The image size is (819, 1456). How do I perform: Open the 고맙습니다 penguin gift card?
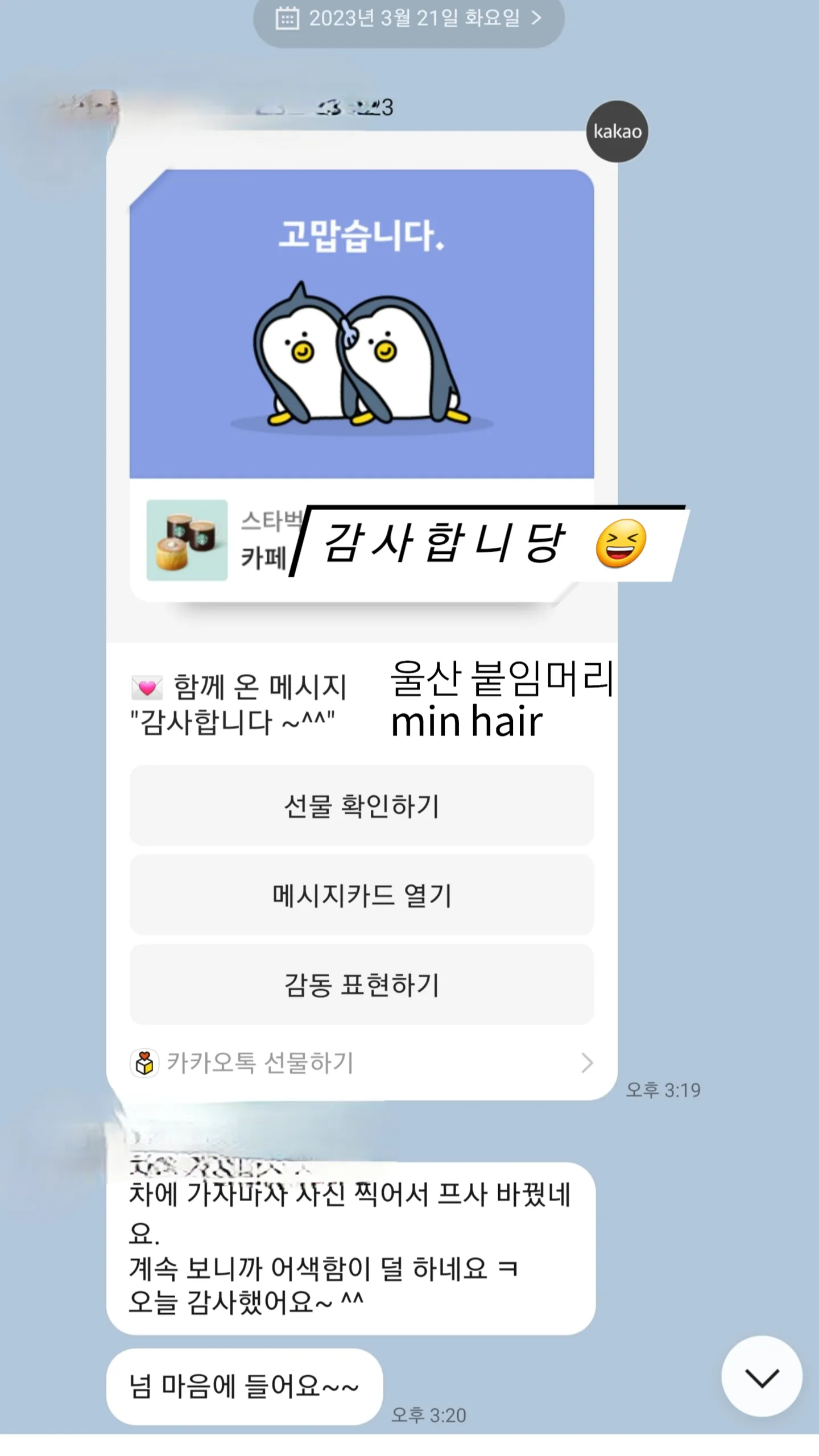tap(362, 324)
